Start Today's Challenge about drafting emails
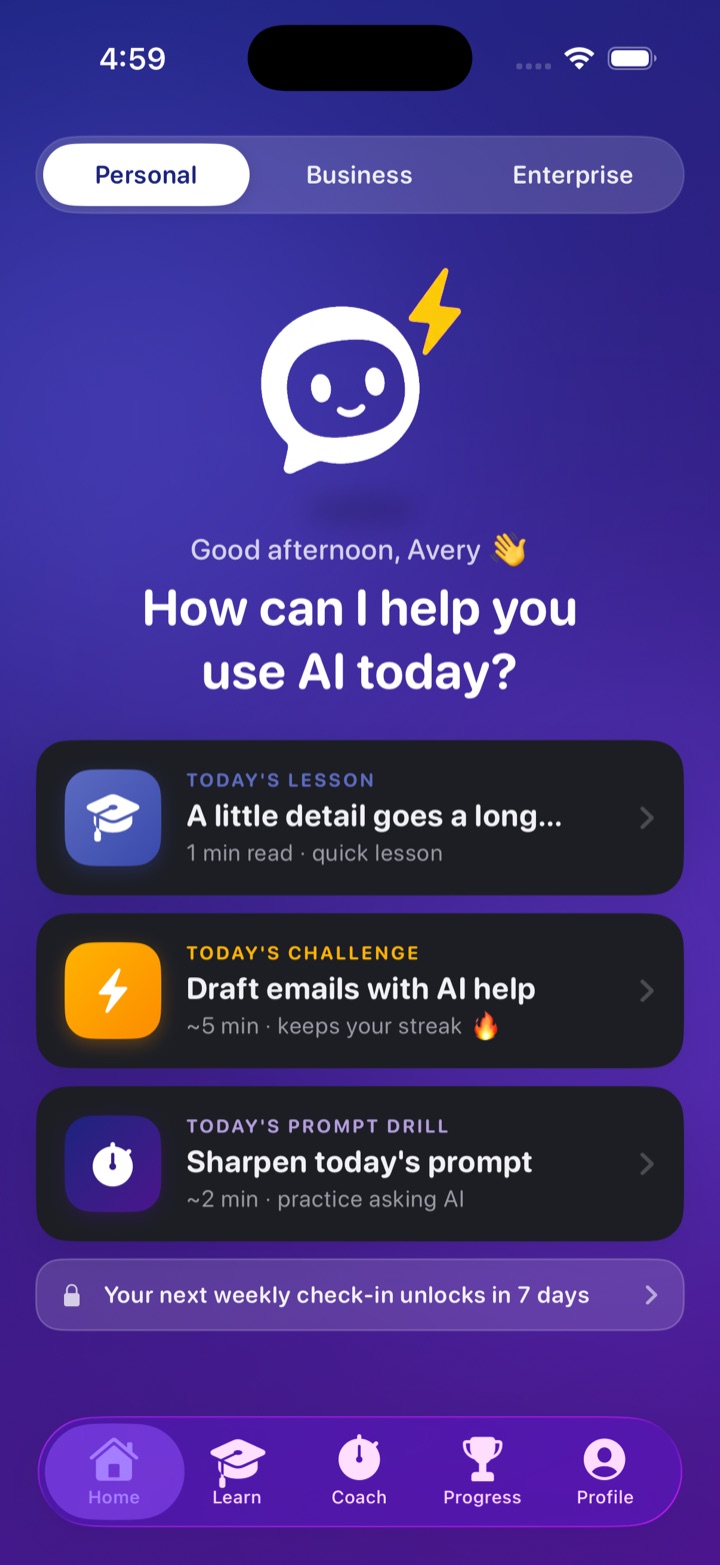720x1565 pixels. pyautogui.click(x=360, y=990)
